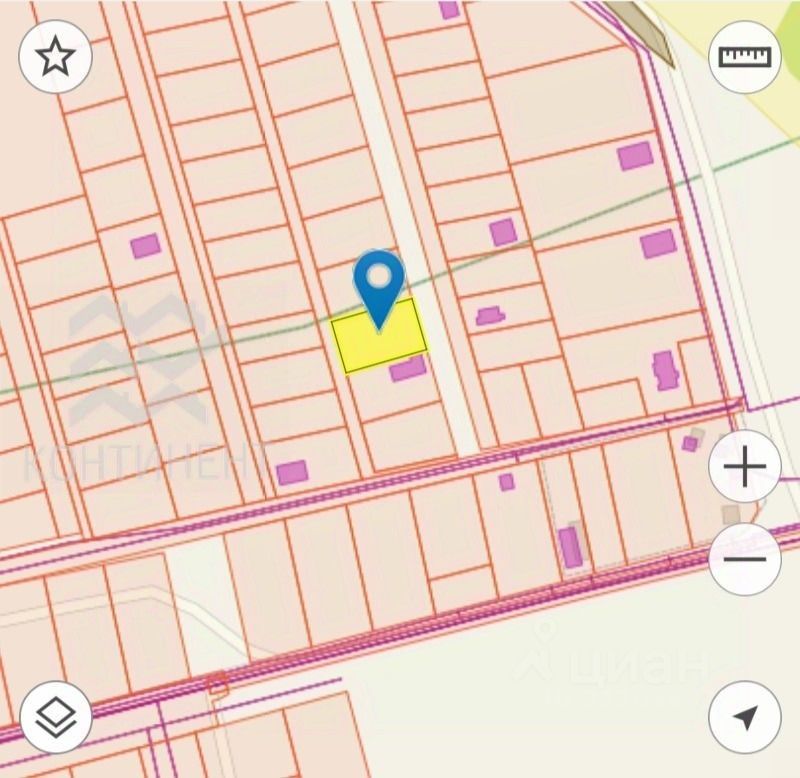Center the map on my location
Image resolution: width=800 pixels, height=778 pixels.
tap(745, 717)
